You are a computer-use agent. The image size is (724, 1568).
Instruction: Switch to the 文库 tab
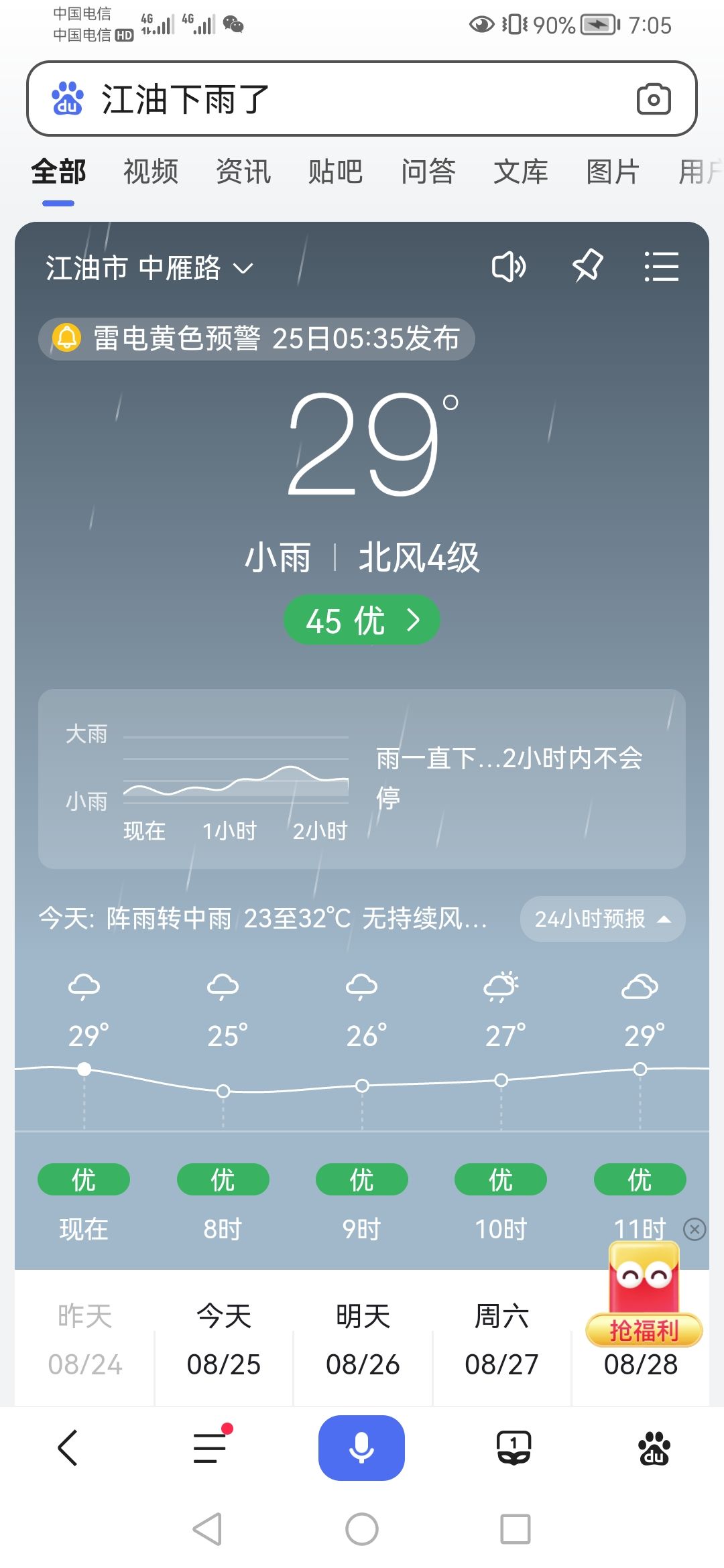tap(520, 172)
